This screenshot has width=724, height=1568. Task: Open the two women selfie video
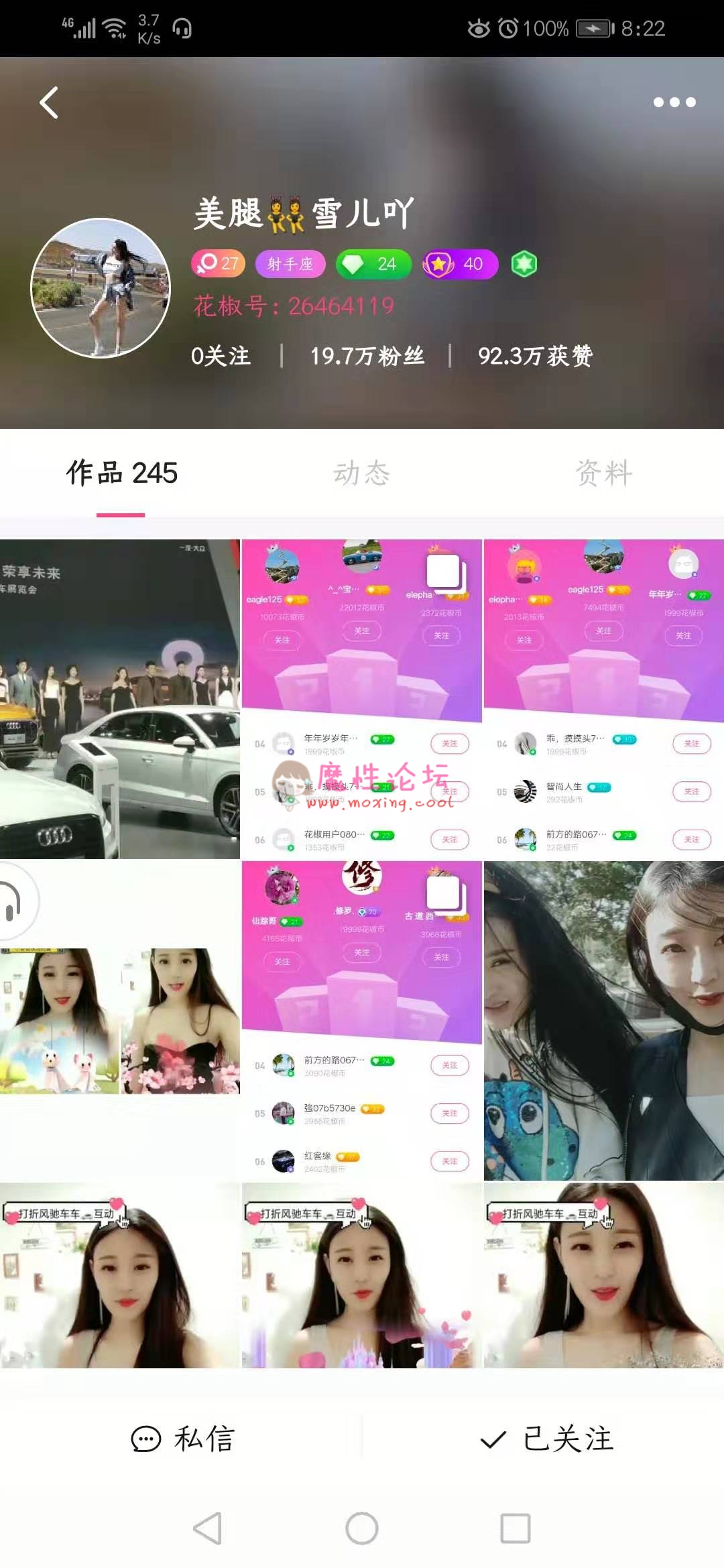coord(603,1021)
